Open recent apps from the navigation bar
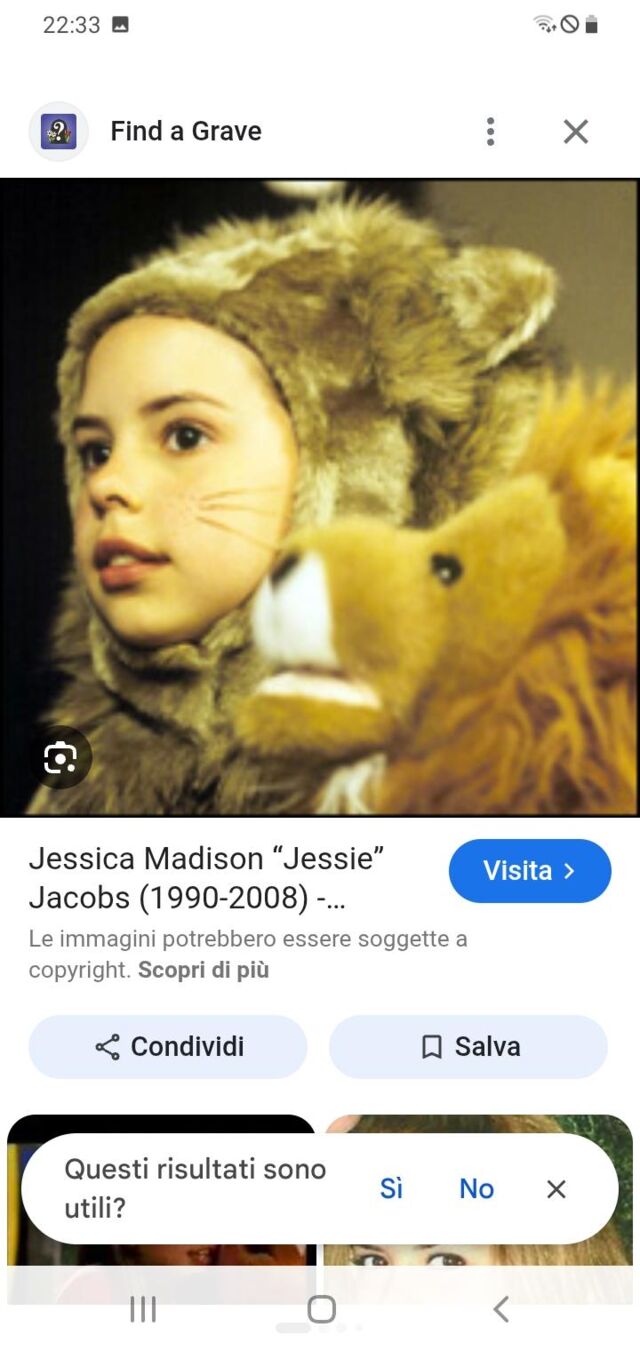 143,1309
